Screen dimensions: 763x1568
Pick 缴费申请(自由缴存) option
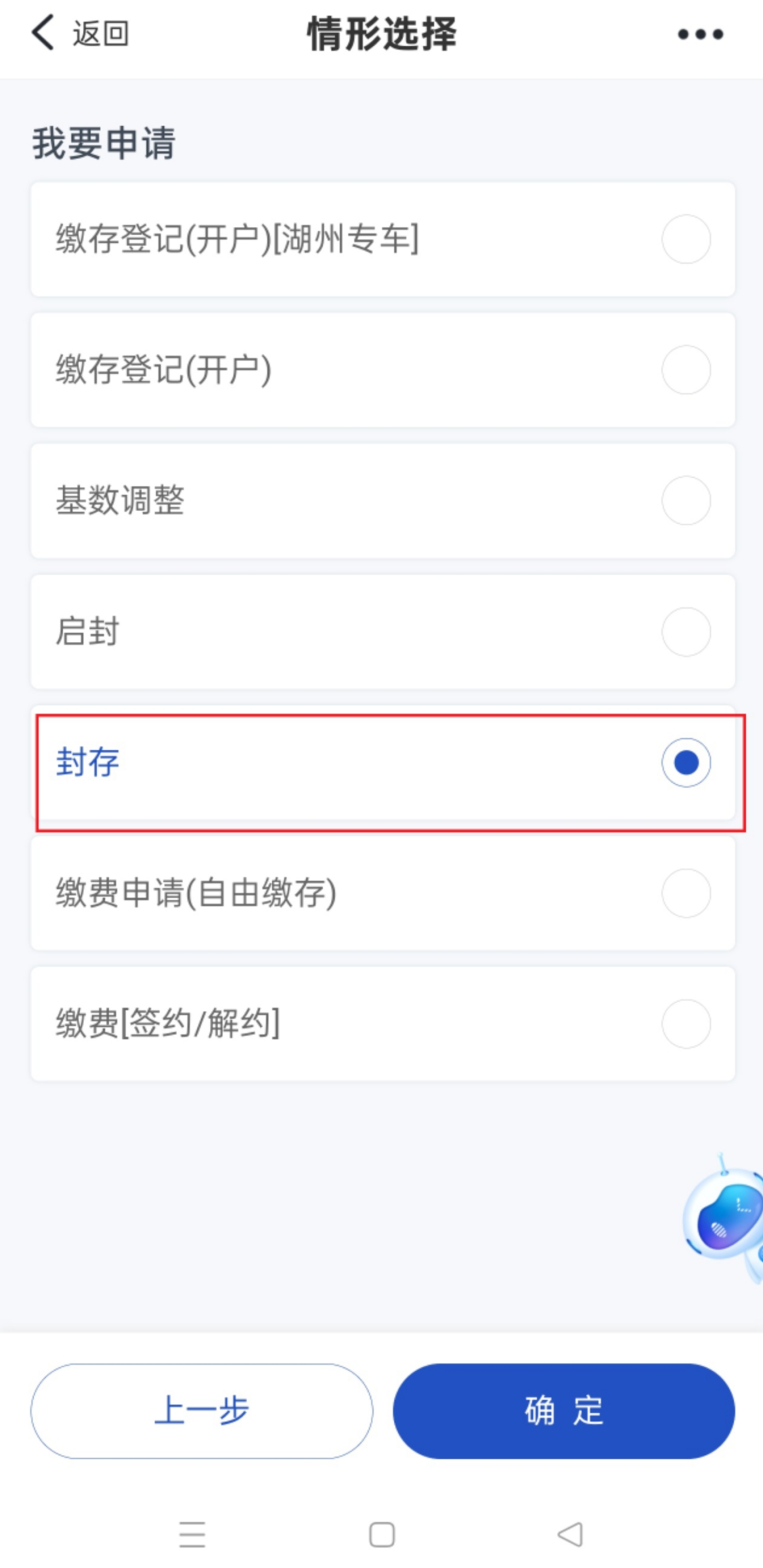(x=685, y=893)
